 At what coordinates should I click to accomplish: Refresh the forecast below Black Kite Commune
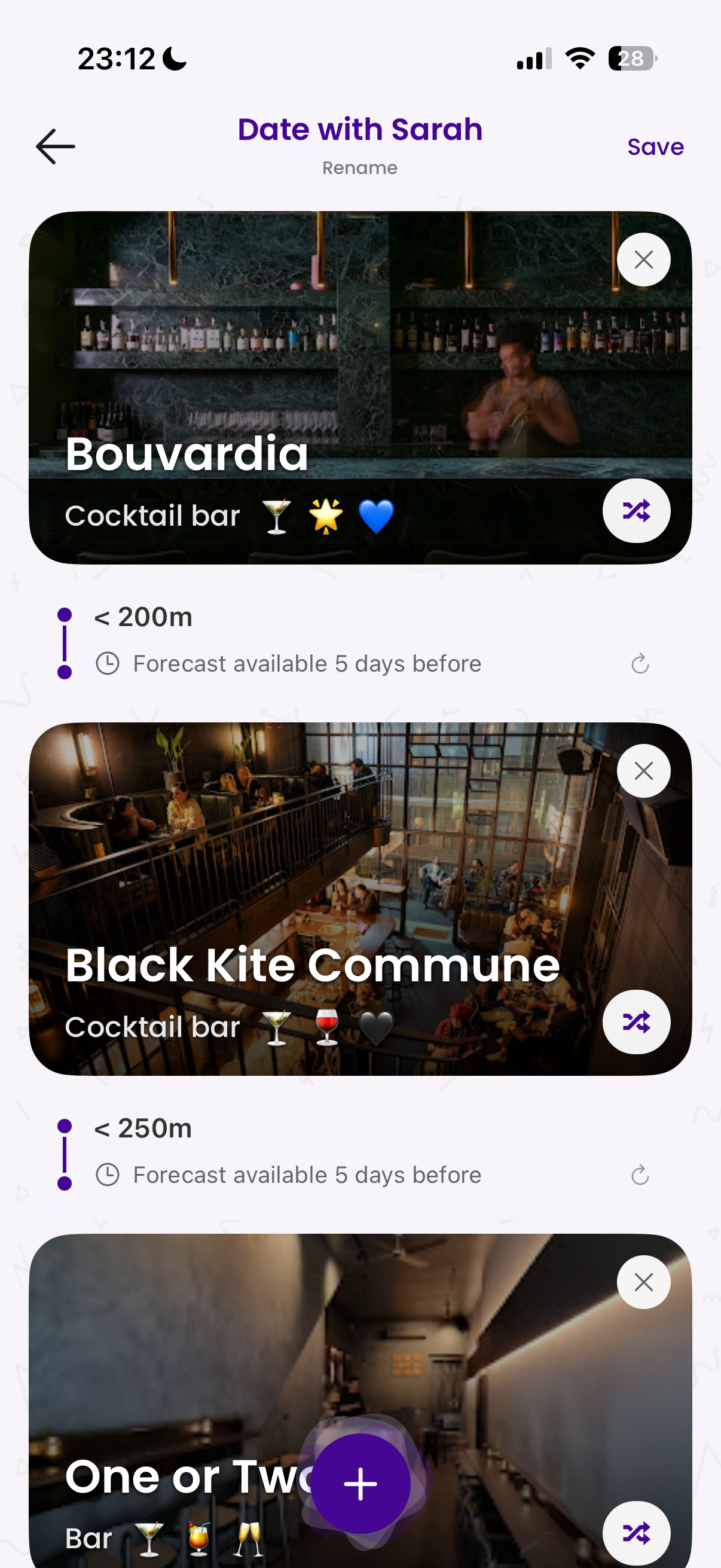(641, 1175)
